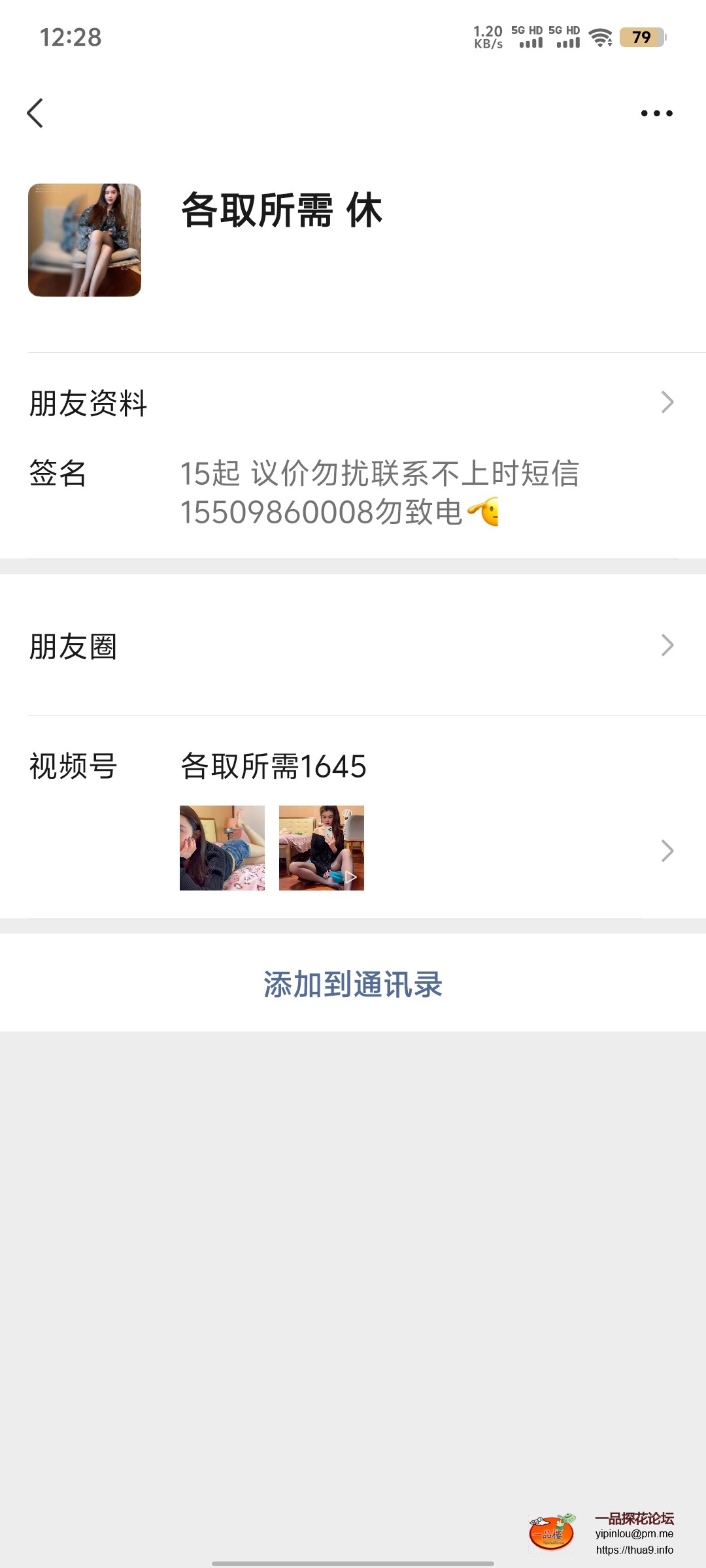Screen dimensions: 706x1568
Task: Go back using the arrow
Action: [35, 114]
